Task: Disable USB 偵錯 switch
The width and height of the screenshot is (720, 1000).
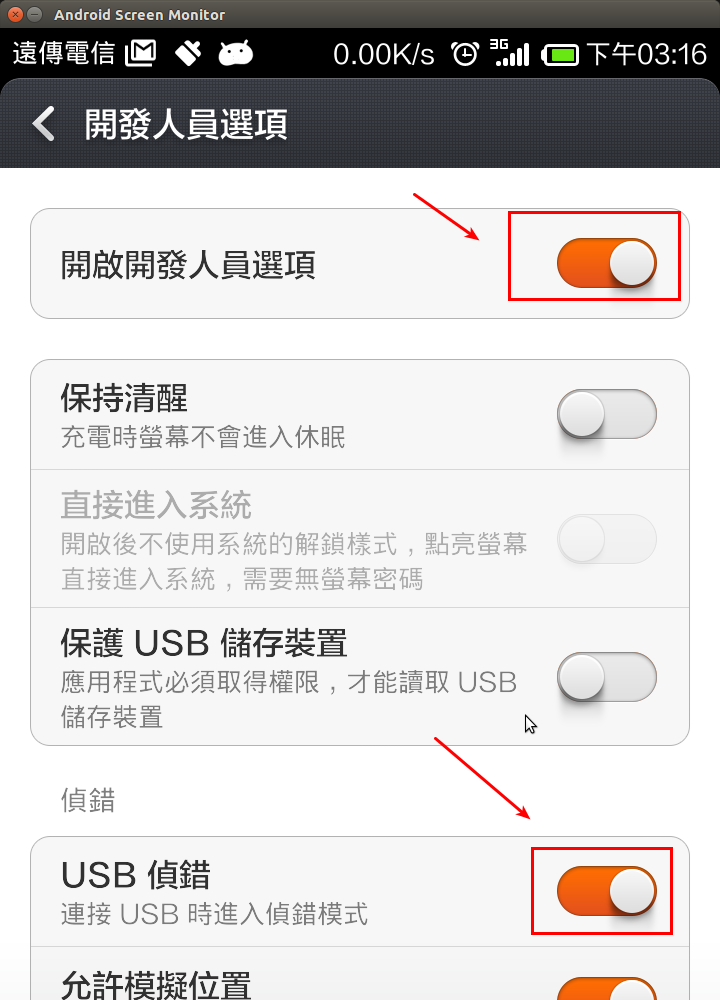Action: click(x=606, y=891)
